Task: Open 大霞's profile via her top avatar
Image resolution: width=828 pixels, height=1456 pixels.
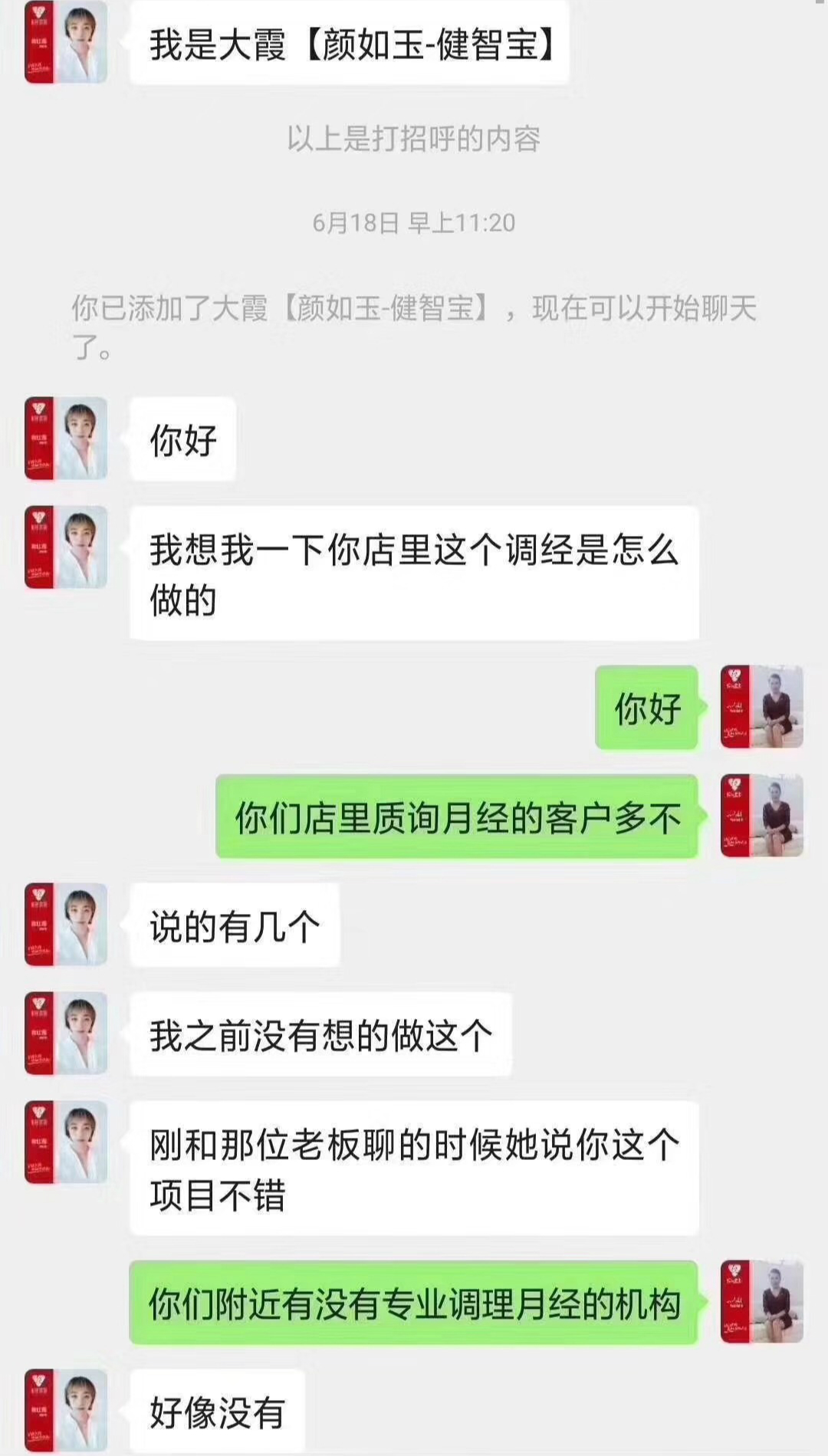Action: tap(65, 42)
